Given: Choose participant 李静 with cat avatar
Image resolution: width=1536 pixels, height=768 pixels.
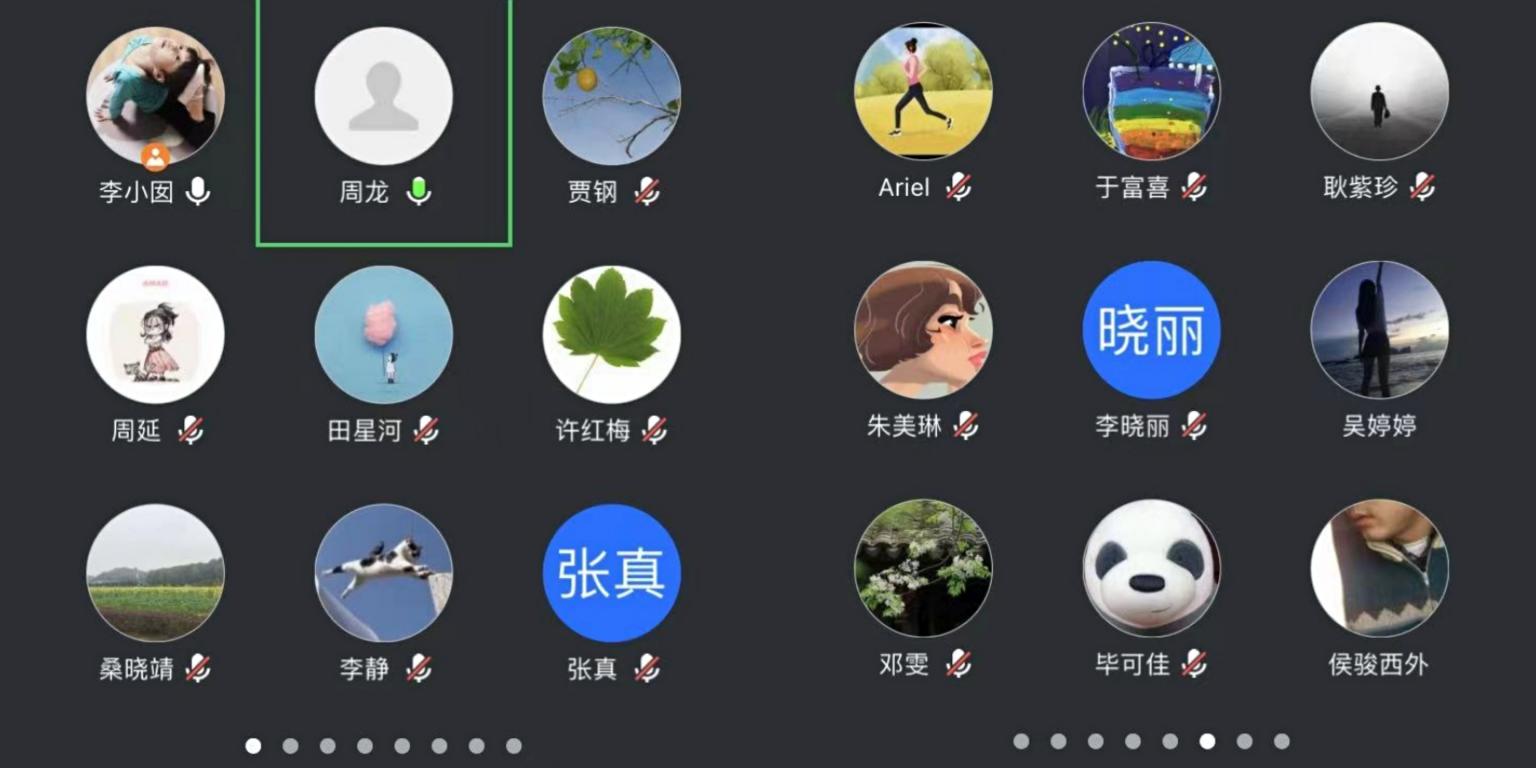Looking at the screenshot, I should coord(384,573).
